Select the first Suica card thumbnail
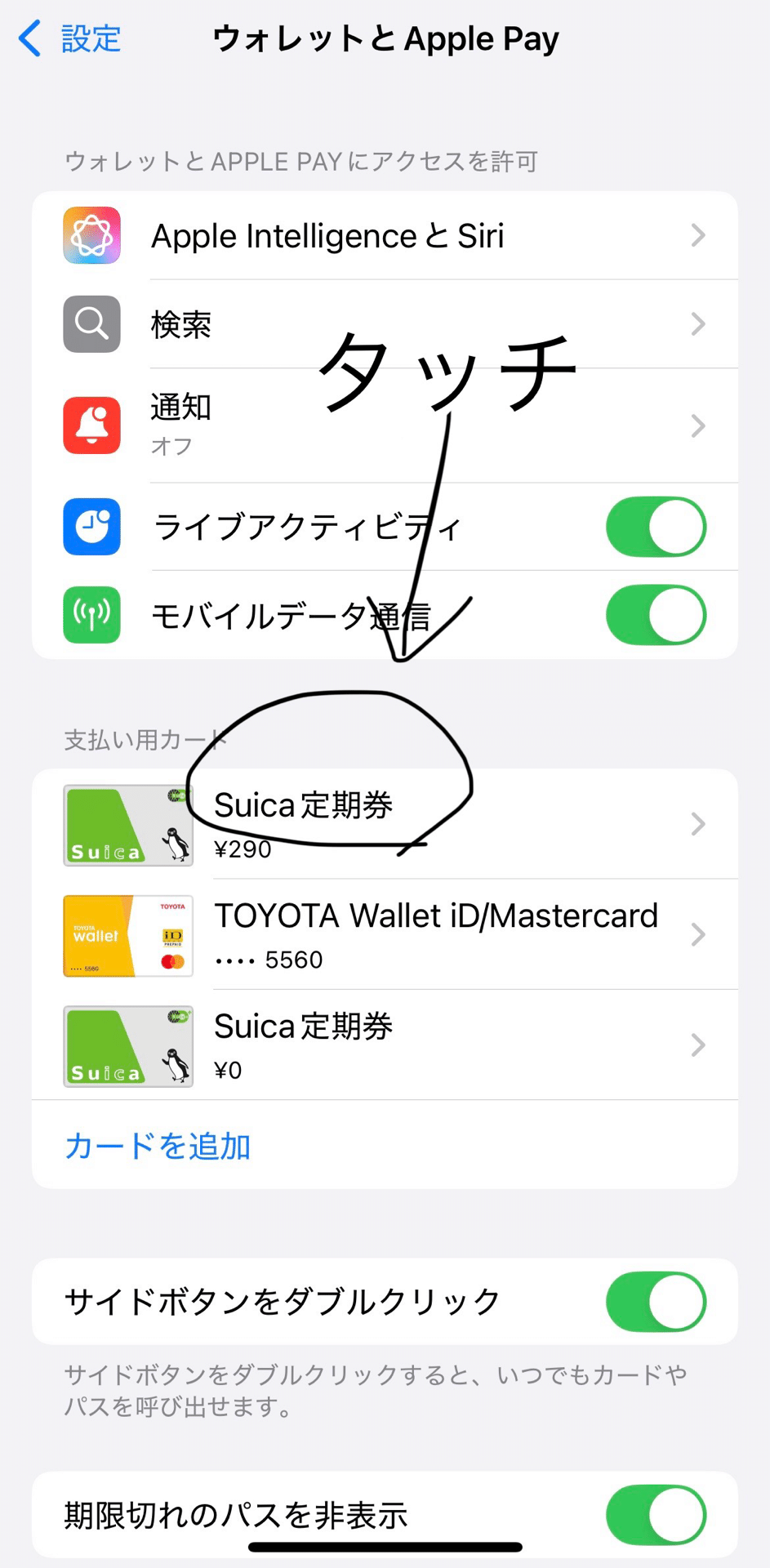The width and height of the screenshot is (770, 1568). pos(127,825)
